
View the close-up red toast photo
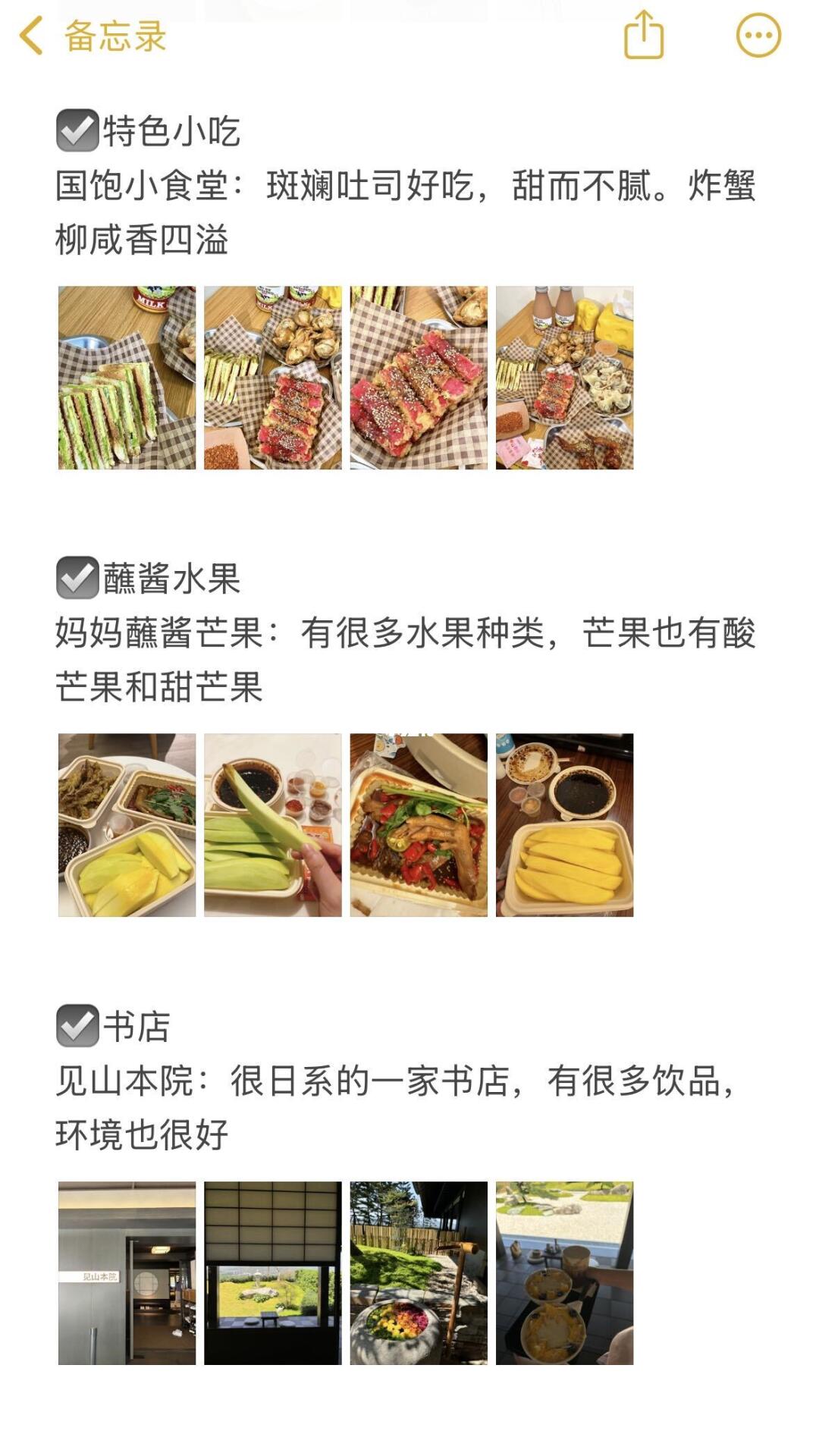pos(419,378)
